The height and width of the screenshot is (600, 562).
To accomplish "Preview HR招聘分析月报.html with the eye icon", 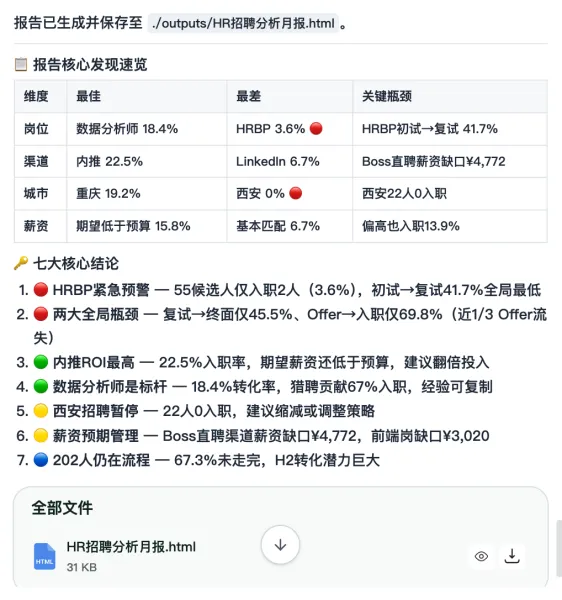I will pos(481,556).
